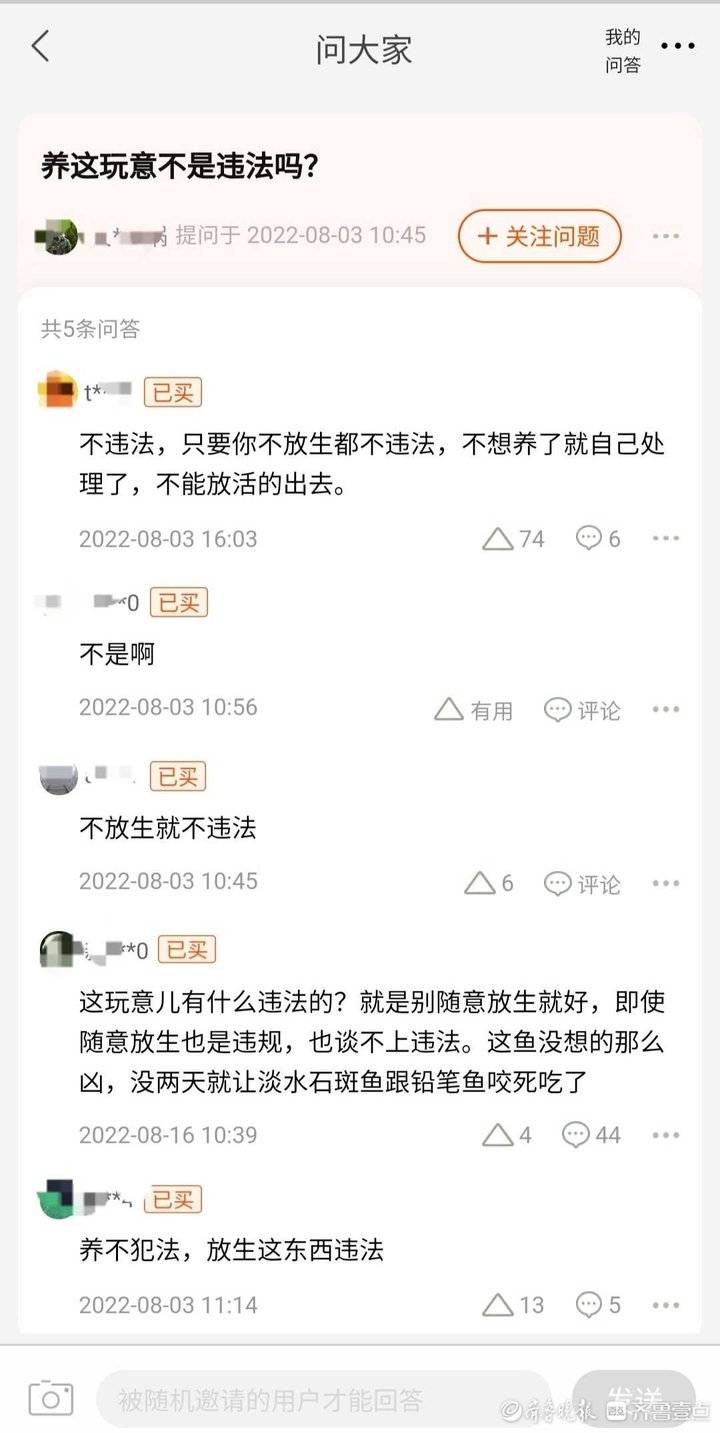Open 我的问答 in the header

click(622, 51)
